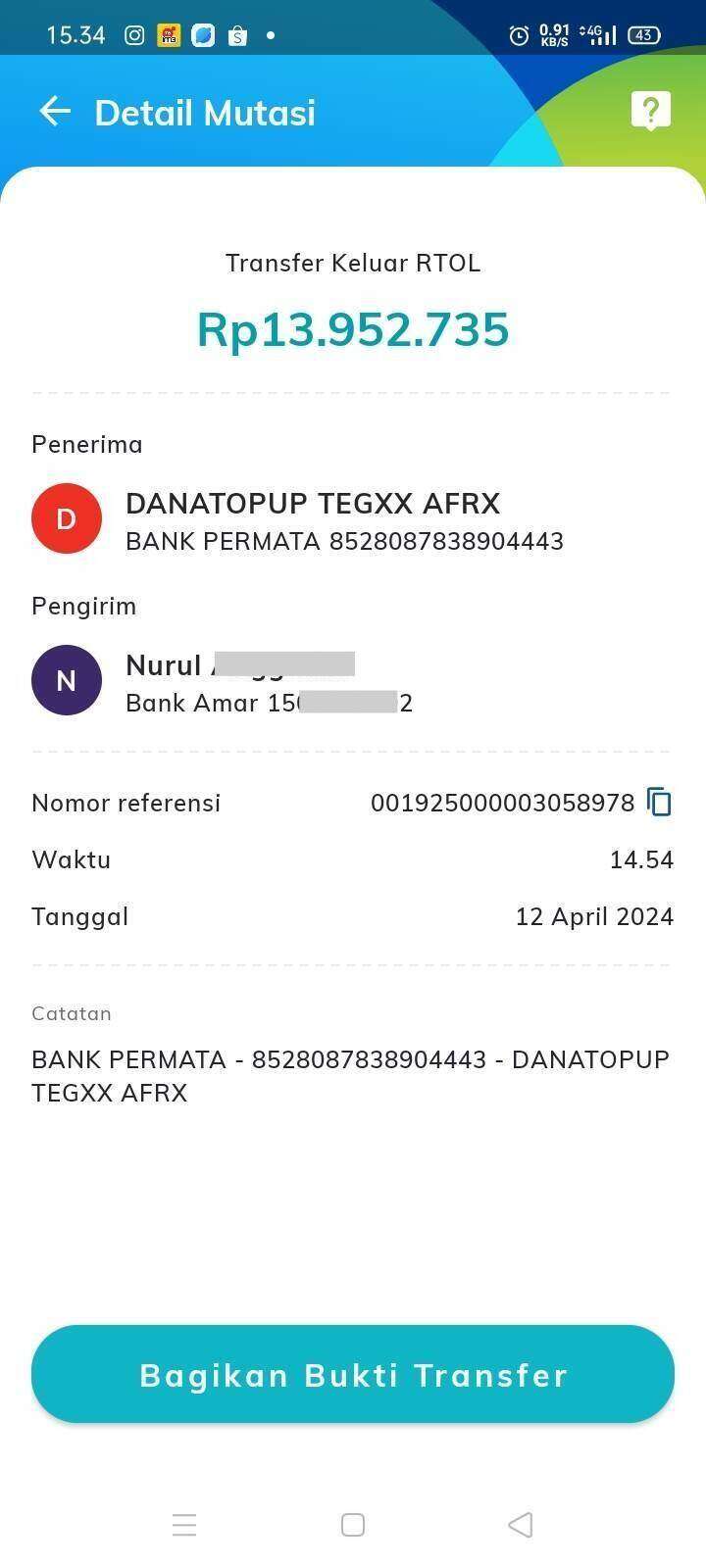
Task: Go to home screen via system button
Action: (x=353, y=1525)
